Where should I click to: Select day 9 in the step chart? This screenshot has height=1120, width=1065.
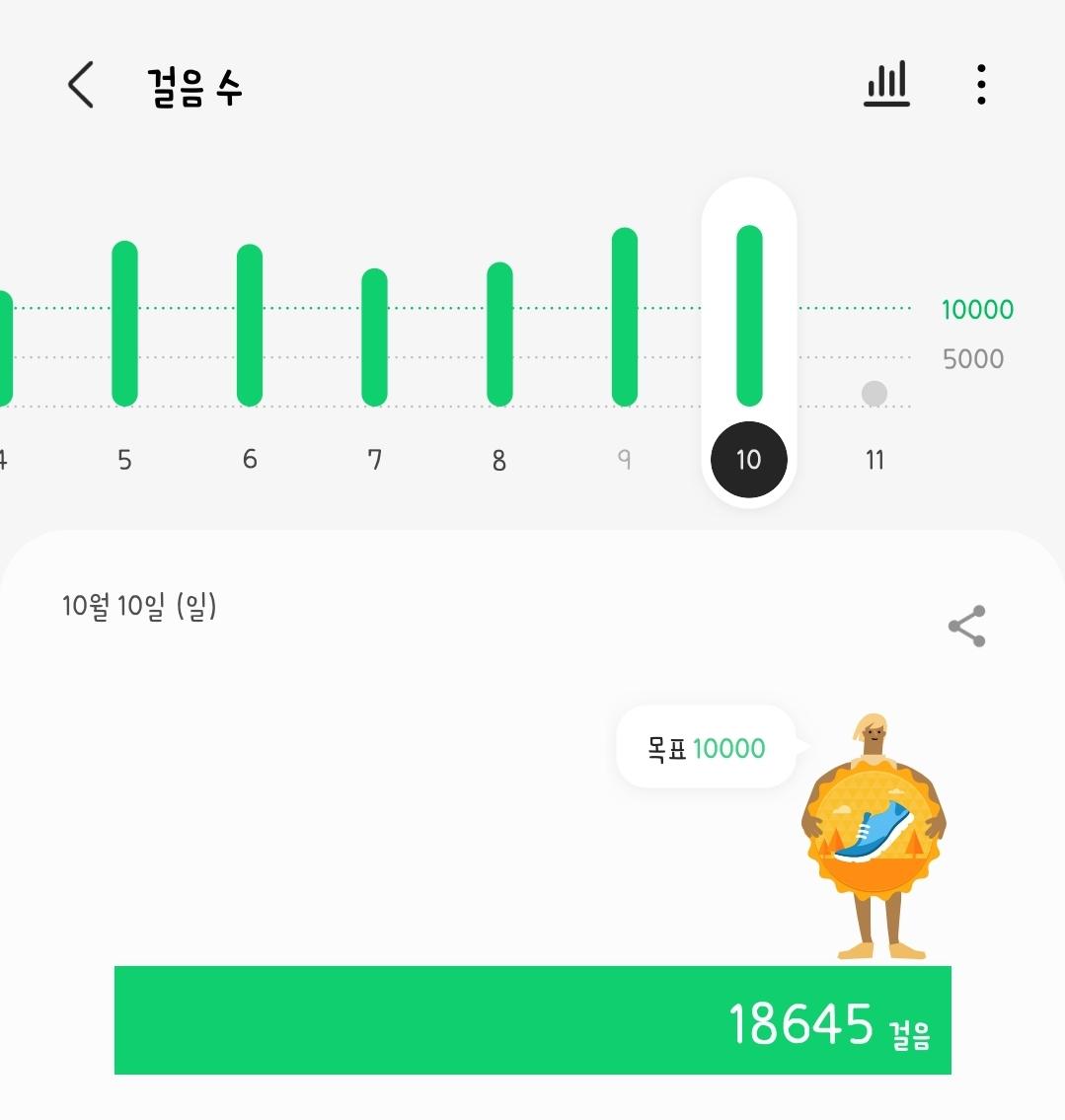pos(624,318)
